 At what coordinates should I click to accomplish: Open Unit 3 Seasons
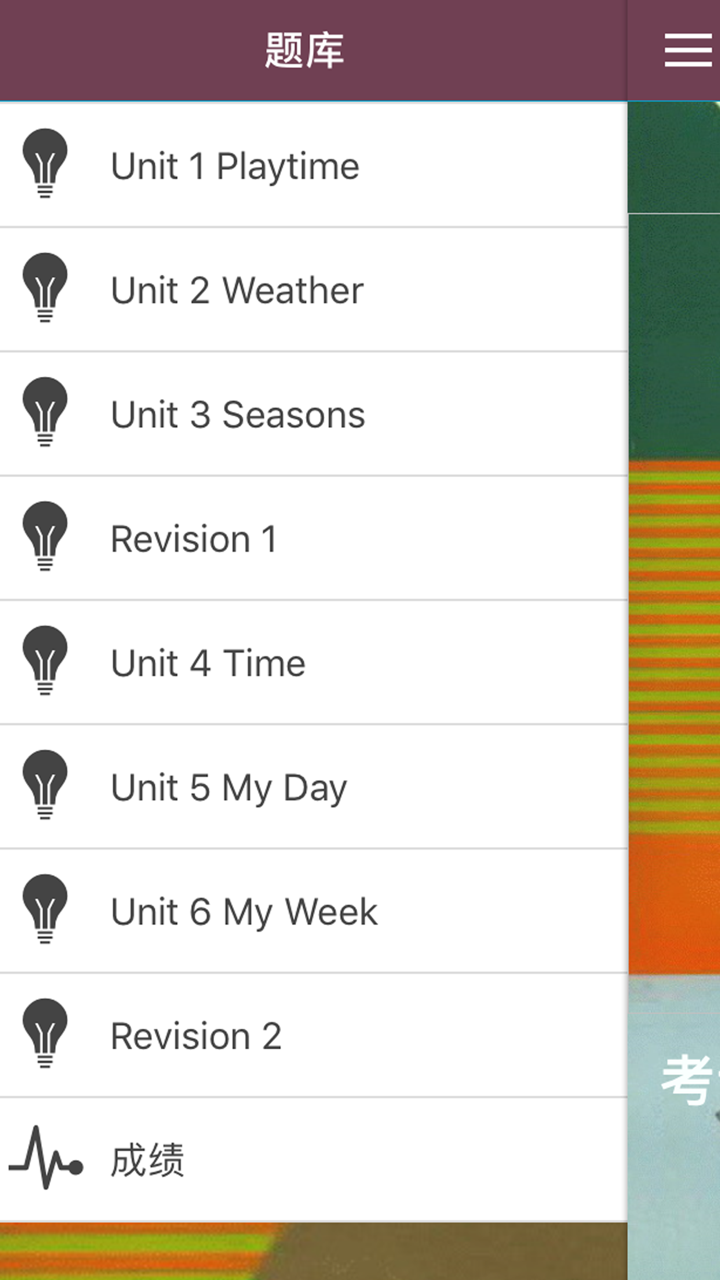[238, 415]
